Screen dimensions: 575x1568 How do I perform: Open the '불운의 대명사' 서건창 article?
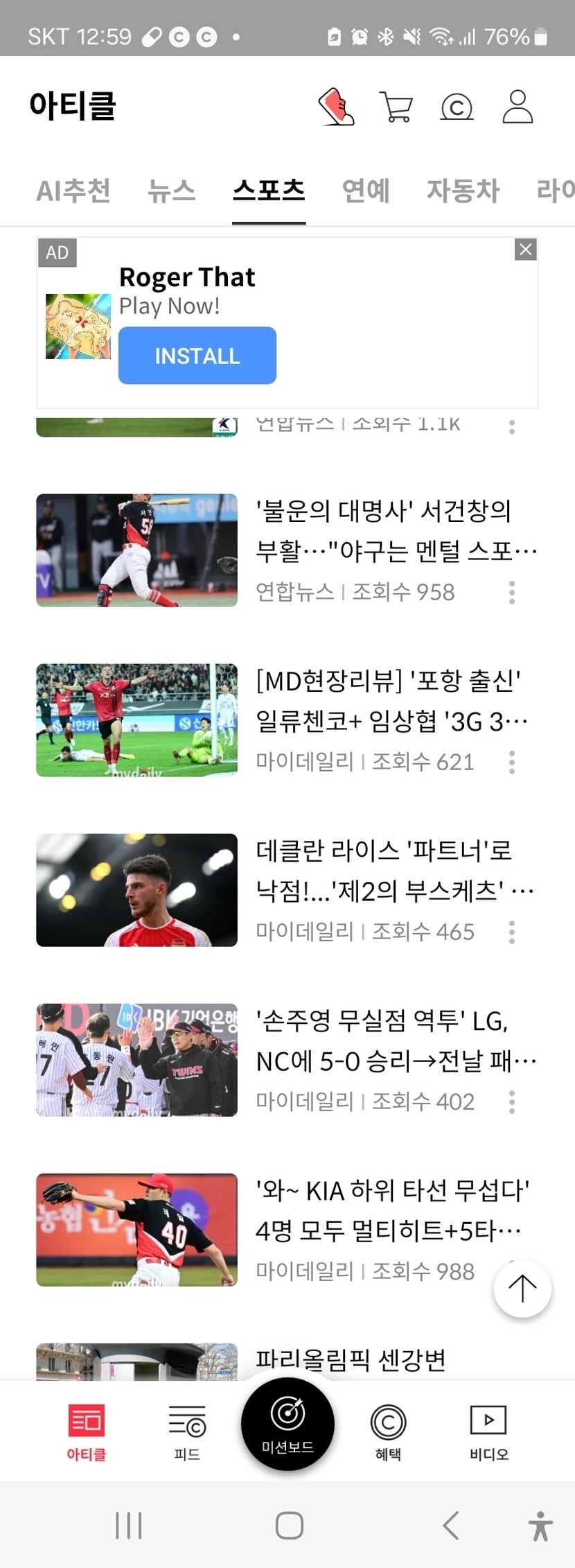384,531
